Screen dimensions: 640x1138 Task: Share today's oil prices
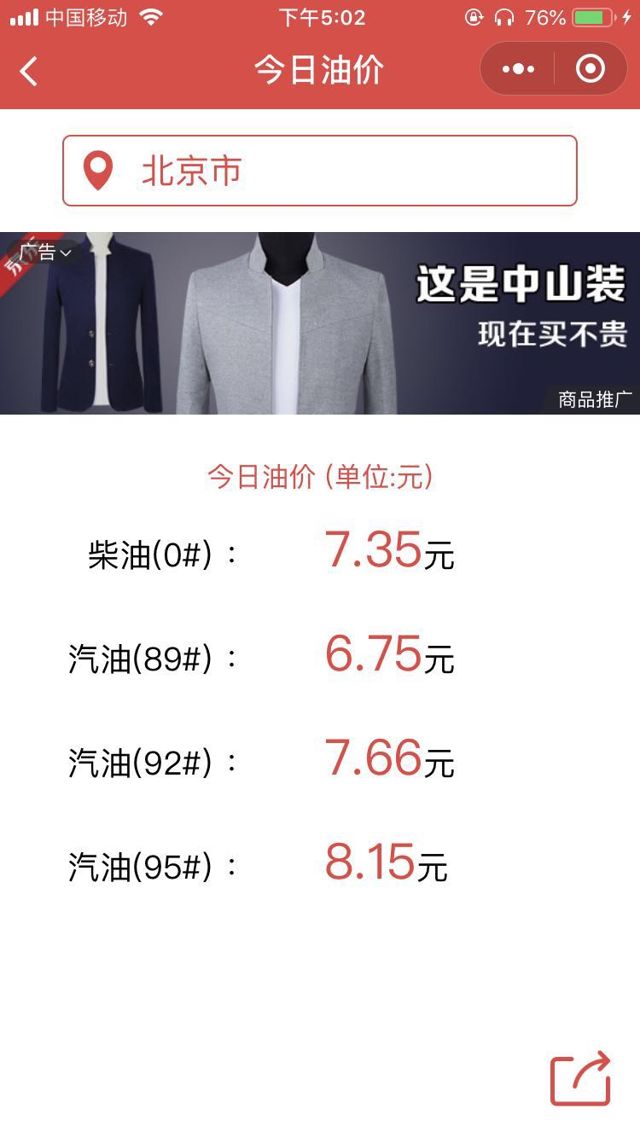click(x=580, y=1079)
